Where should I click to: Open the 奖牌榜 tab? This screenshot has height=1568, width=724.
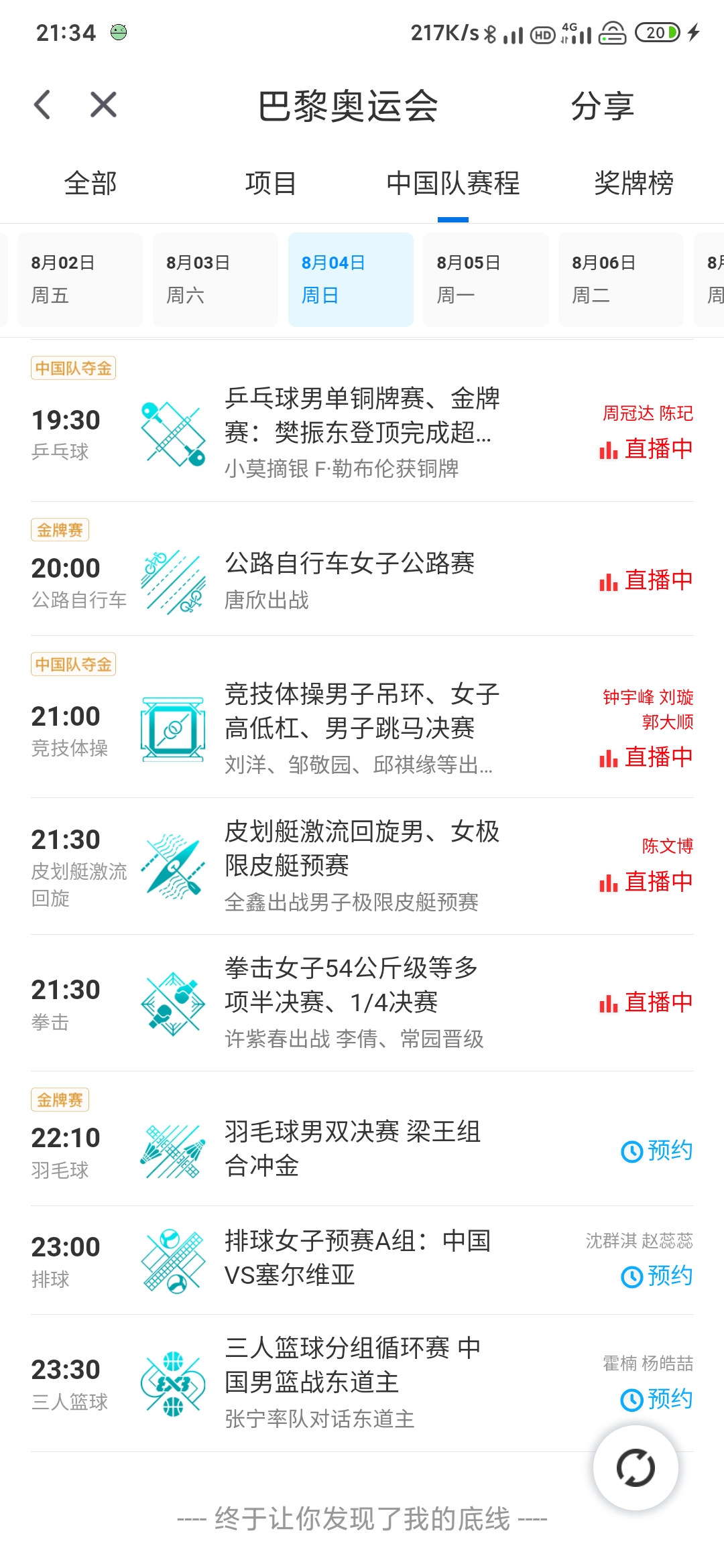[x=633, y=183]
